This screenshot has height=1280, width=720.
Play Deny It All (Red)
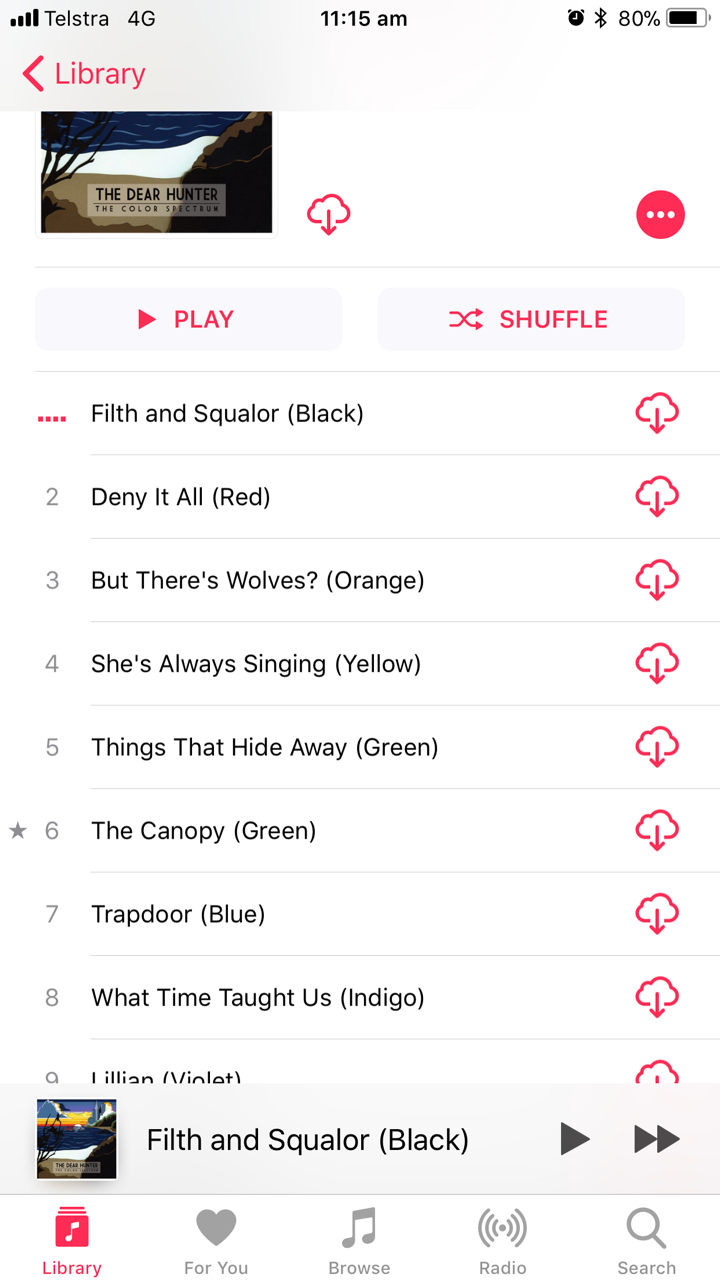(x=180, y=497)
